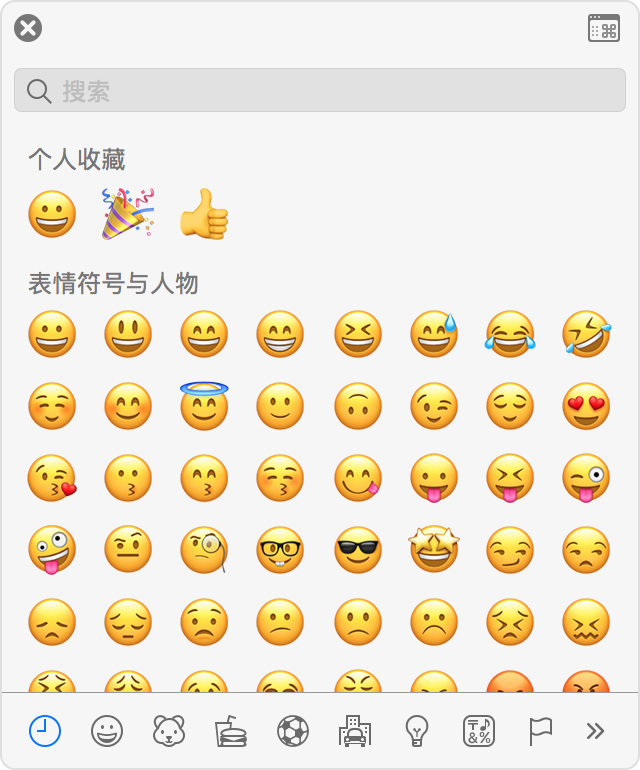Show the activities soccer ball category
This screenshot has height=770, width=640.
[x=292, y=731]
